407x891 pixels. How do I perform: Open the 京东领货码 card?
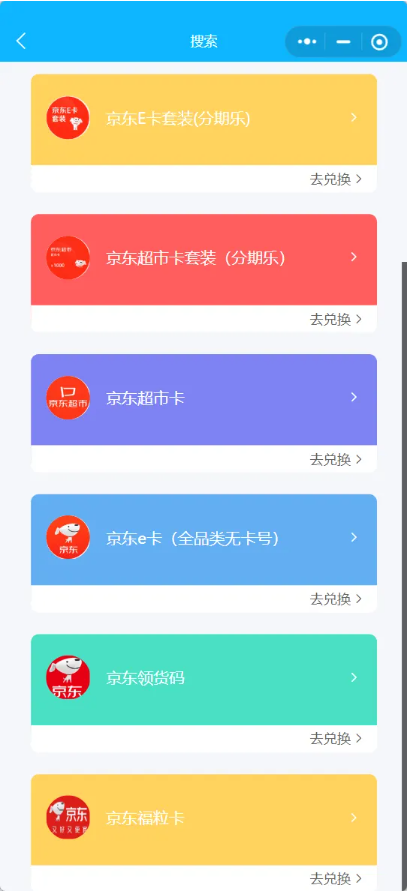coord(204,680)
